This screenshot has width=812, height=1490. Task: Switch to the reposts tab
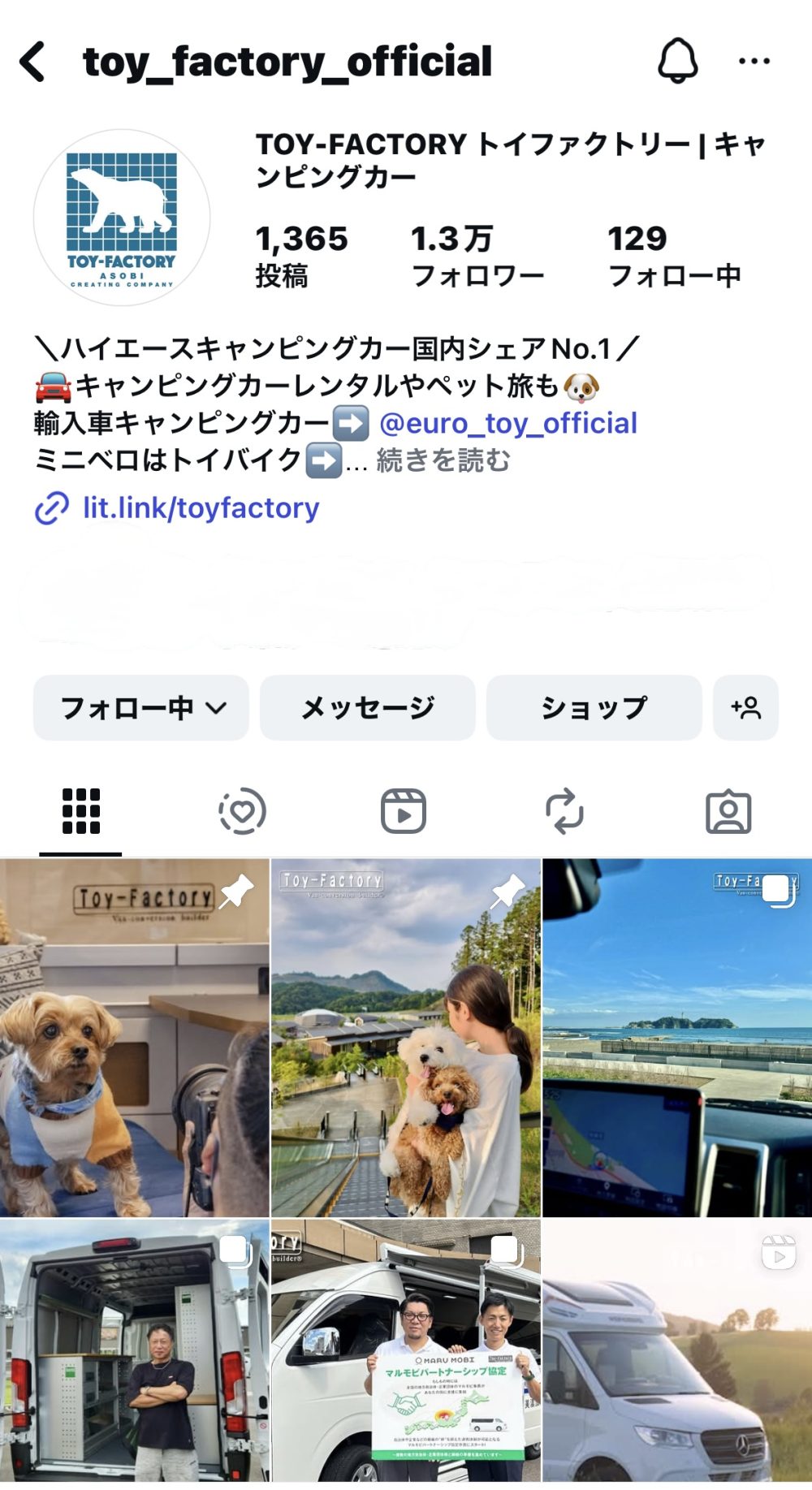(564, 811)
